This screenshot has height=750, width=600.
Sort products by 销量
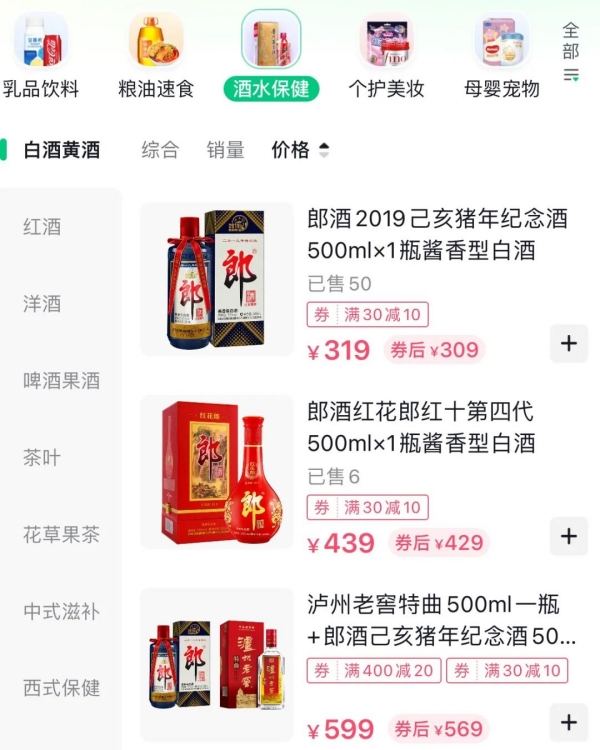pyautogui.click(x=225, y=150)
